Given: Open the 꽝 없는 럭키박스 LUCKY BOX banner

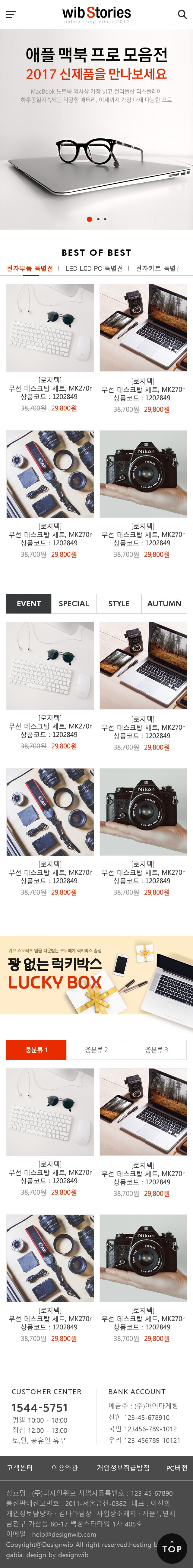Looking at the screenshot, I should [x=96, y=976].
